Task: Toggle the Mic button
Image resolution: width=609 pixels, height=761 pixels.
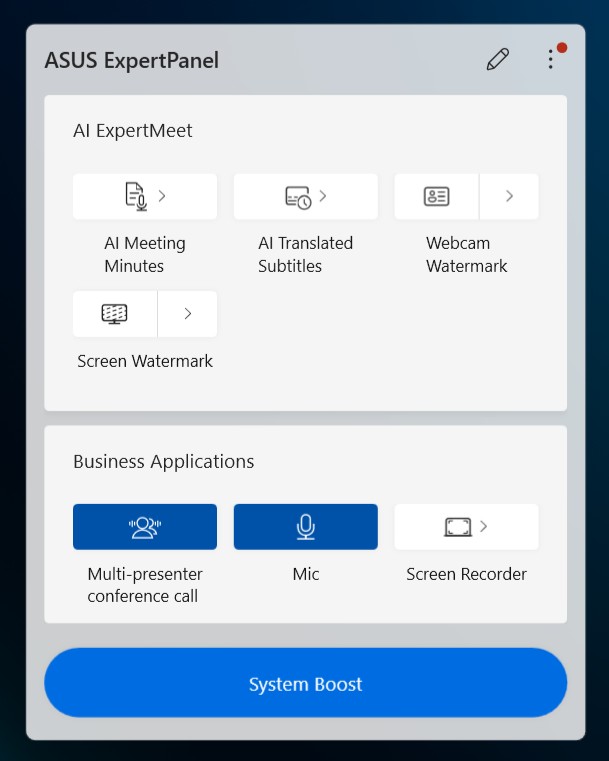Action: [305, 527]
